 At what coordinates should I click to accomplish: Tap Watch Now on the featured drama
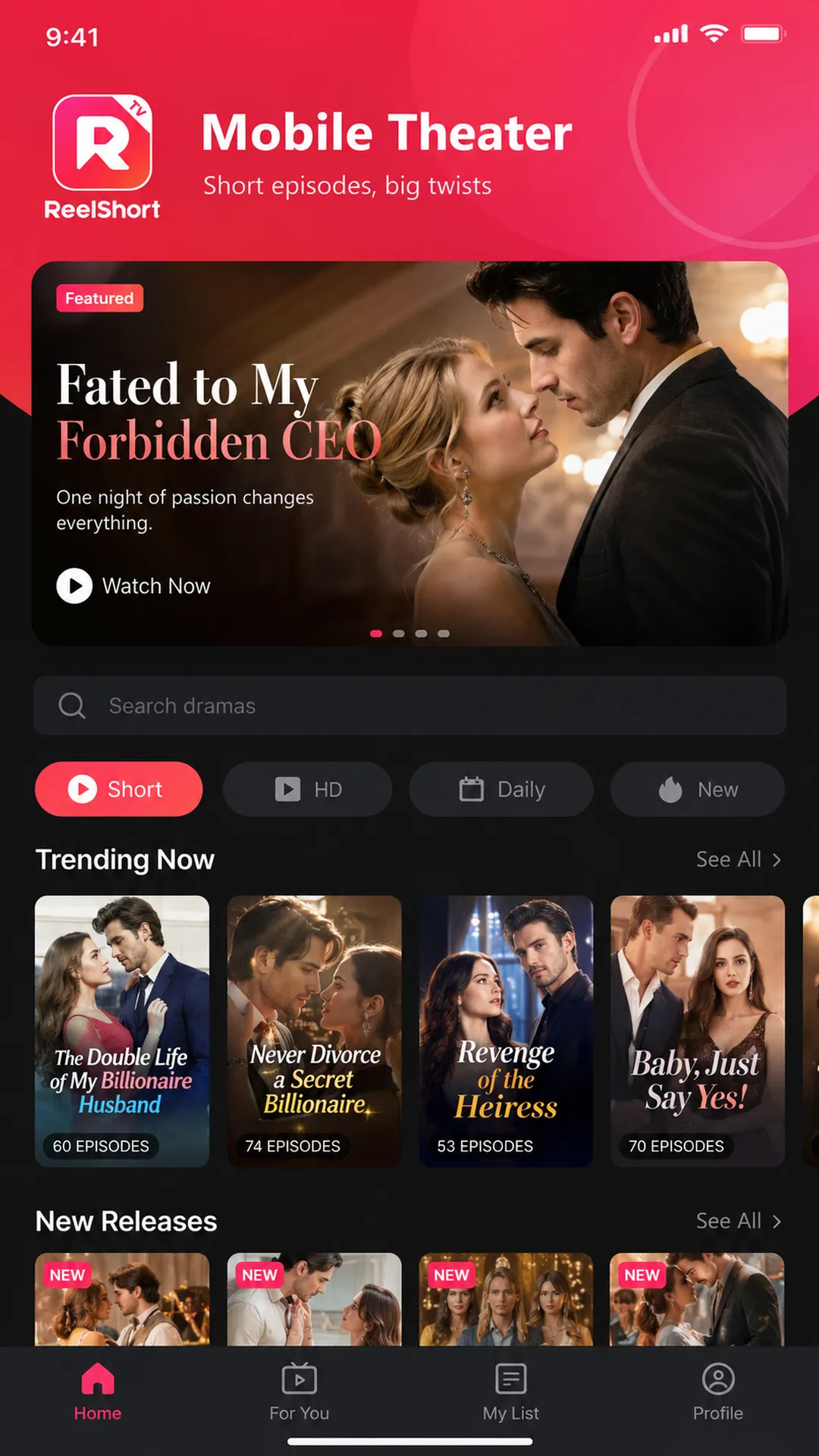coord(133,586)
